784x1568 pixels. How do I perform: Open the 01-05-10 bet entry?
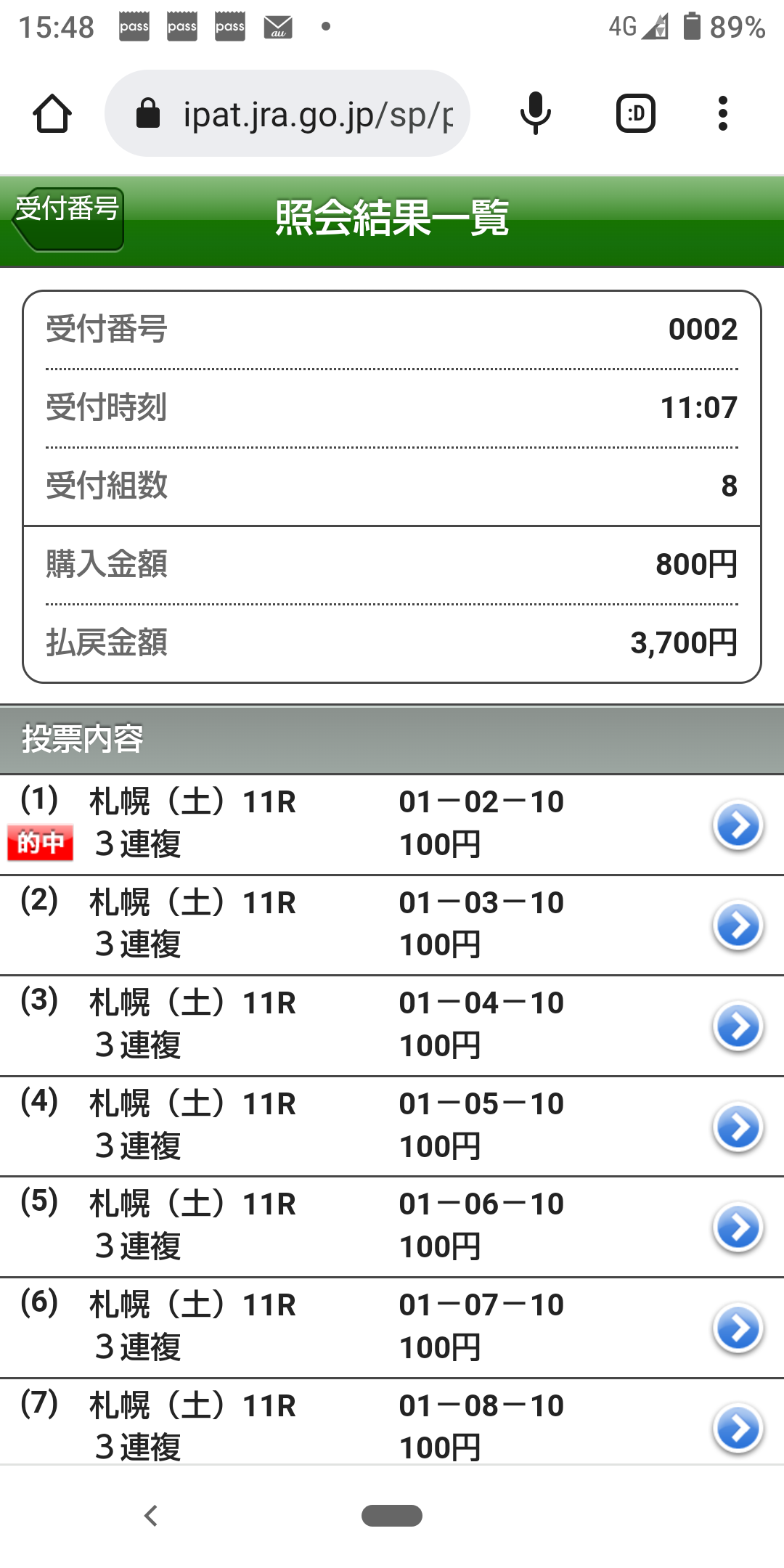[x=738, y=1127]
